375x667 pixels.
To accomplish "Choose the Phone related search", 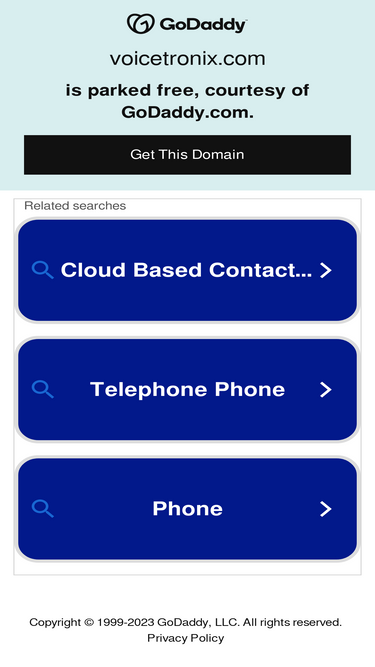I will tap(187, 509).
